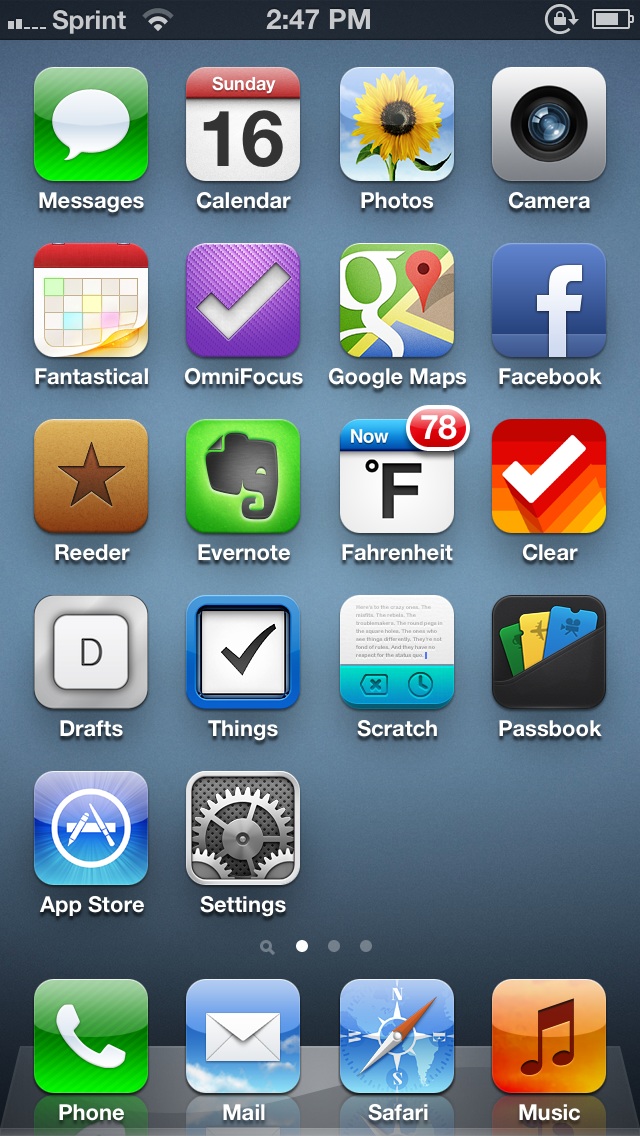The image size is (640, 1136).
Task: Tap the Phone app in the dock
Action: pos(91,1036)
